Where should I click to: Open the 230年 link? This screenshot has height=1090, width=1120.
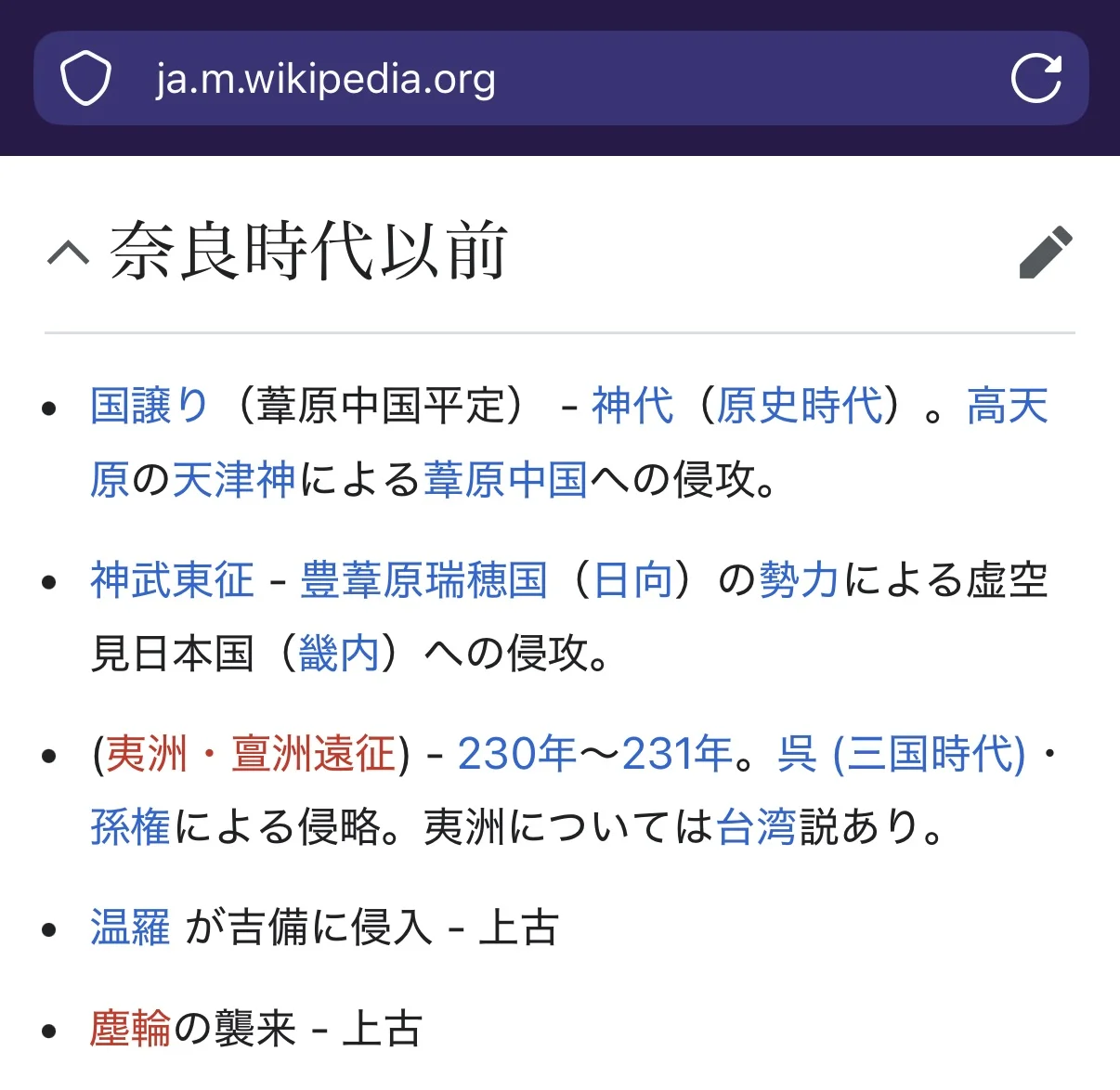pyautogui.click(x=517, y=753)
